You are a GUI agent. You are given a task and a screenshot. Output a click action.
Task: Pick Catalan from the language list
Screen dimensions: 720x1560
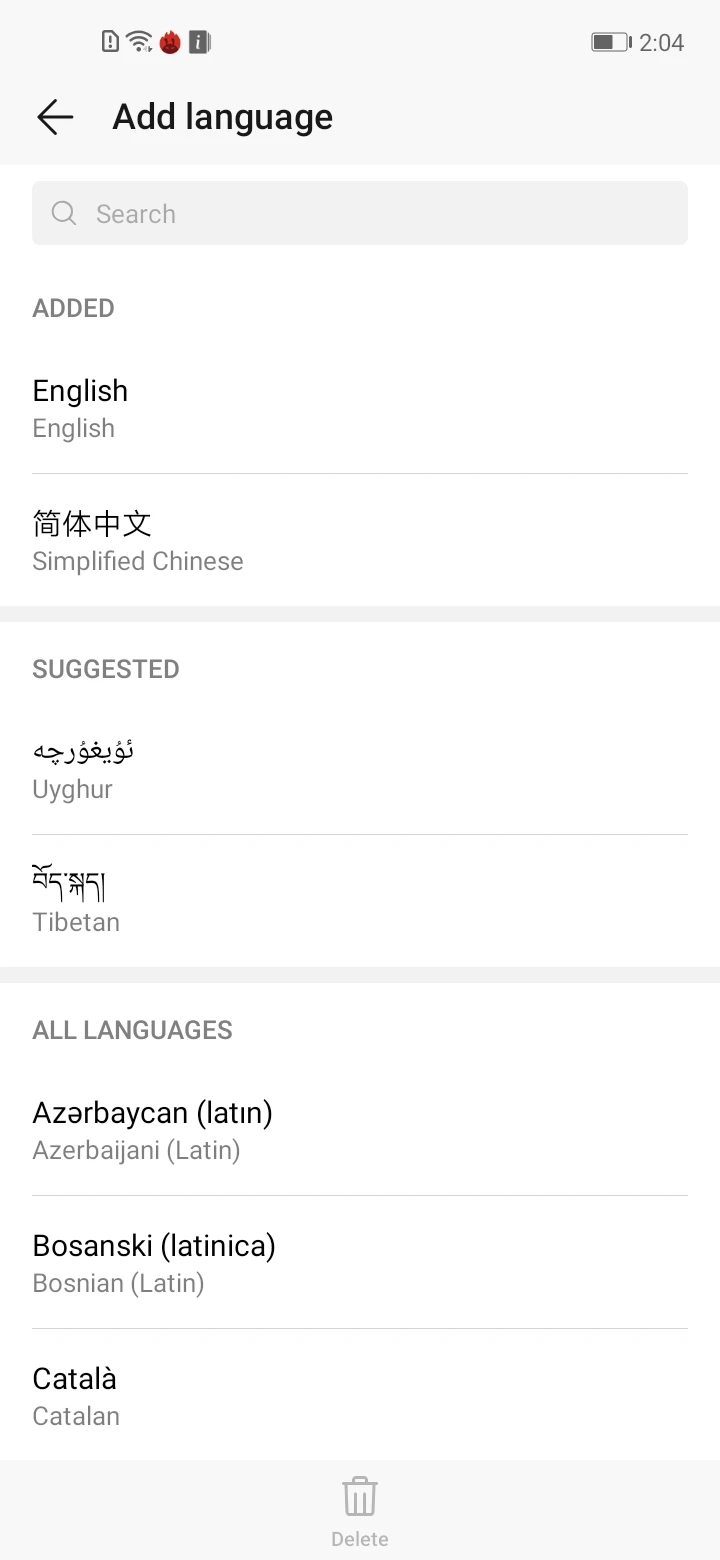pos(360,1396)
